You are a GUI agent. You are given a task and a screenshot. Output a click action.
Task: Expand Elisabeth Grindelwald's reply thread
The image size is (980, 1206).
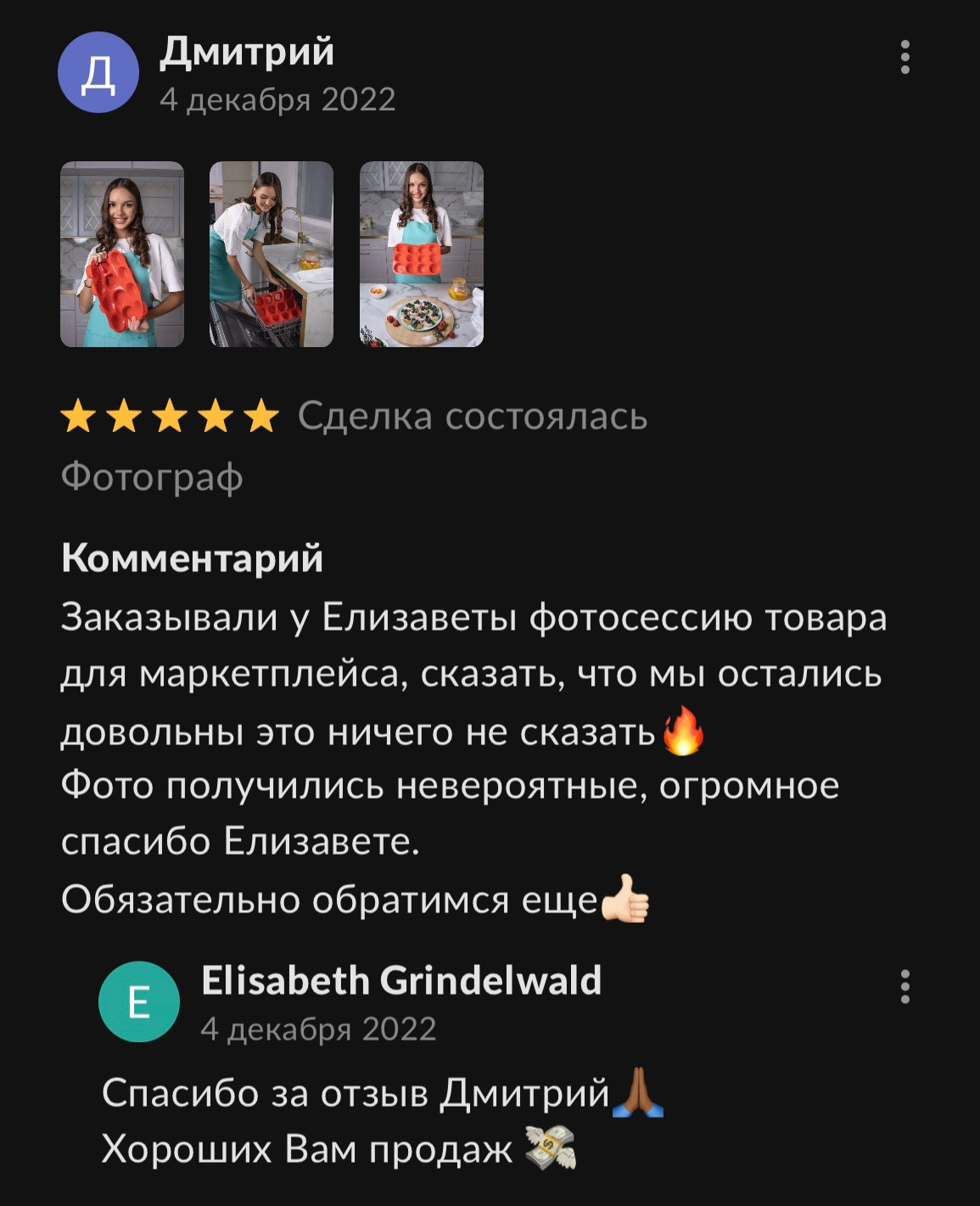400,978
